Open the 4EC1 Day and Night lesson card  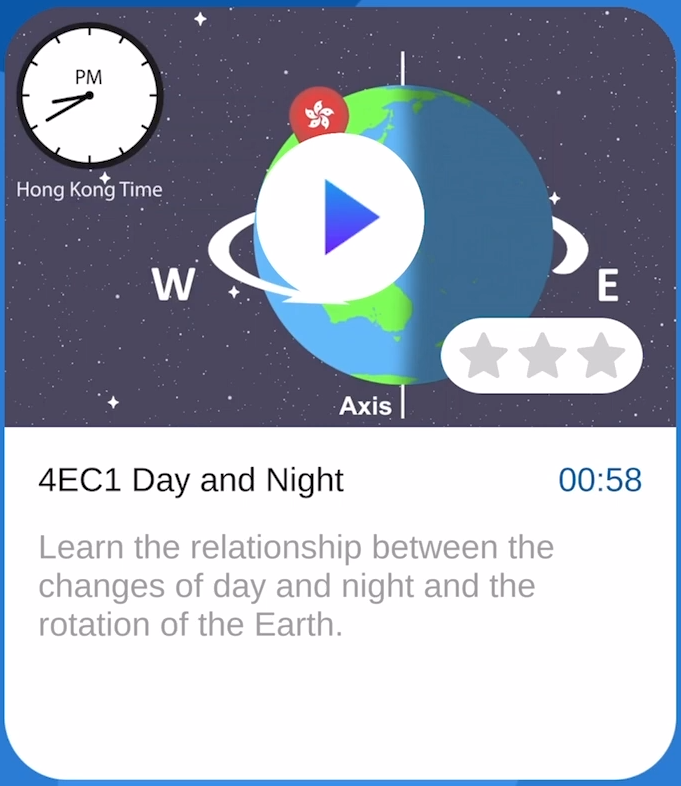tap(190, 481)
